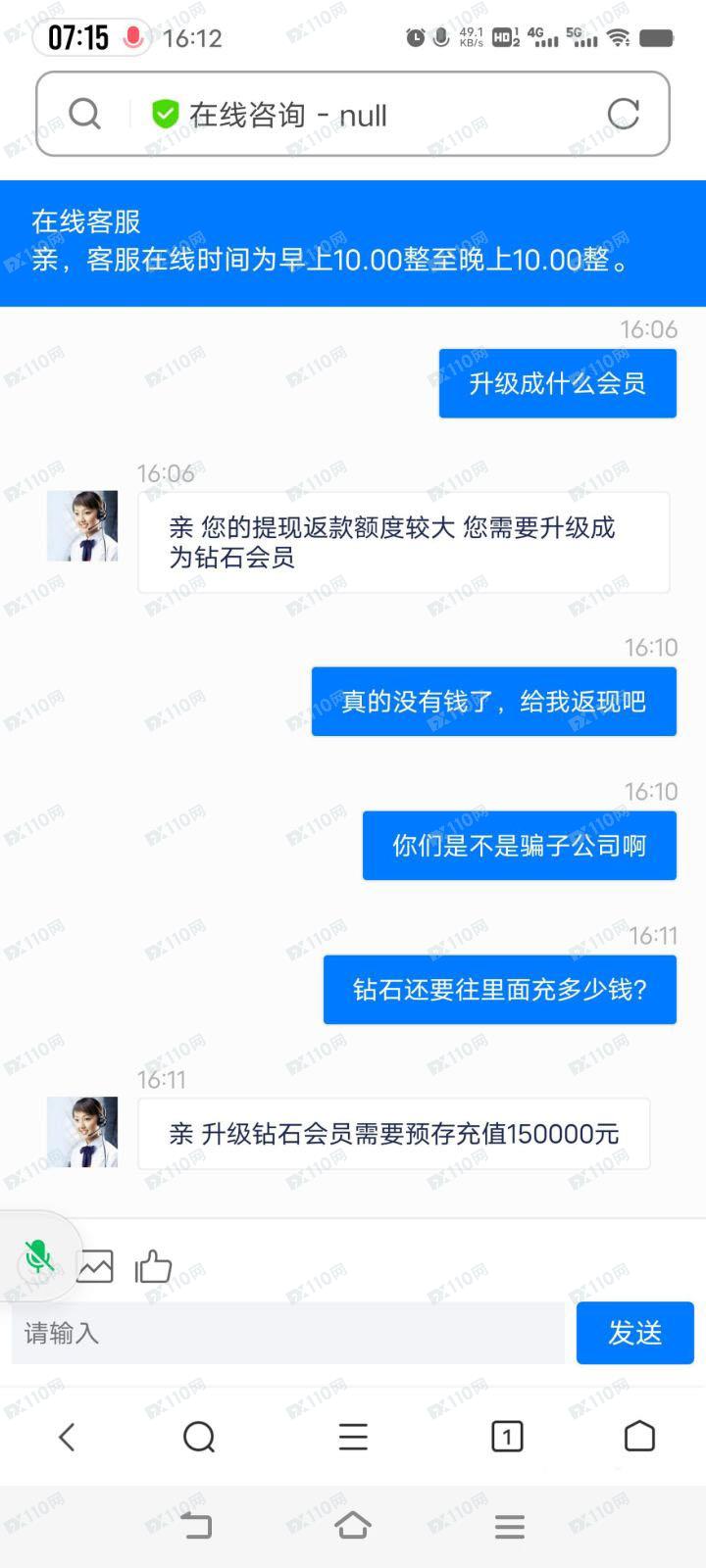Go to the browser home page
Viewport: 706px width, 1568px height.
639,1436
